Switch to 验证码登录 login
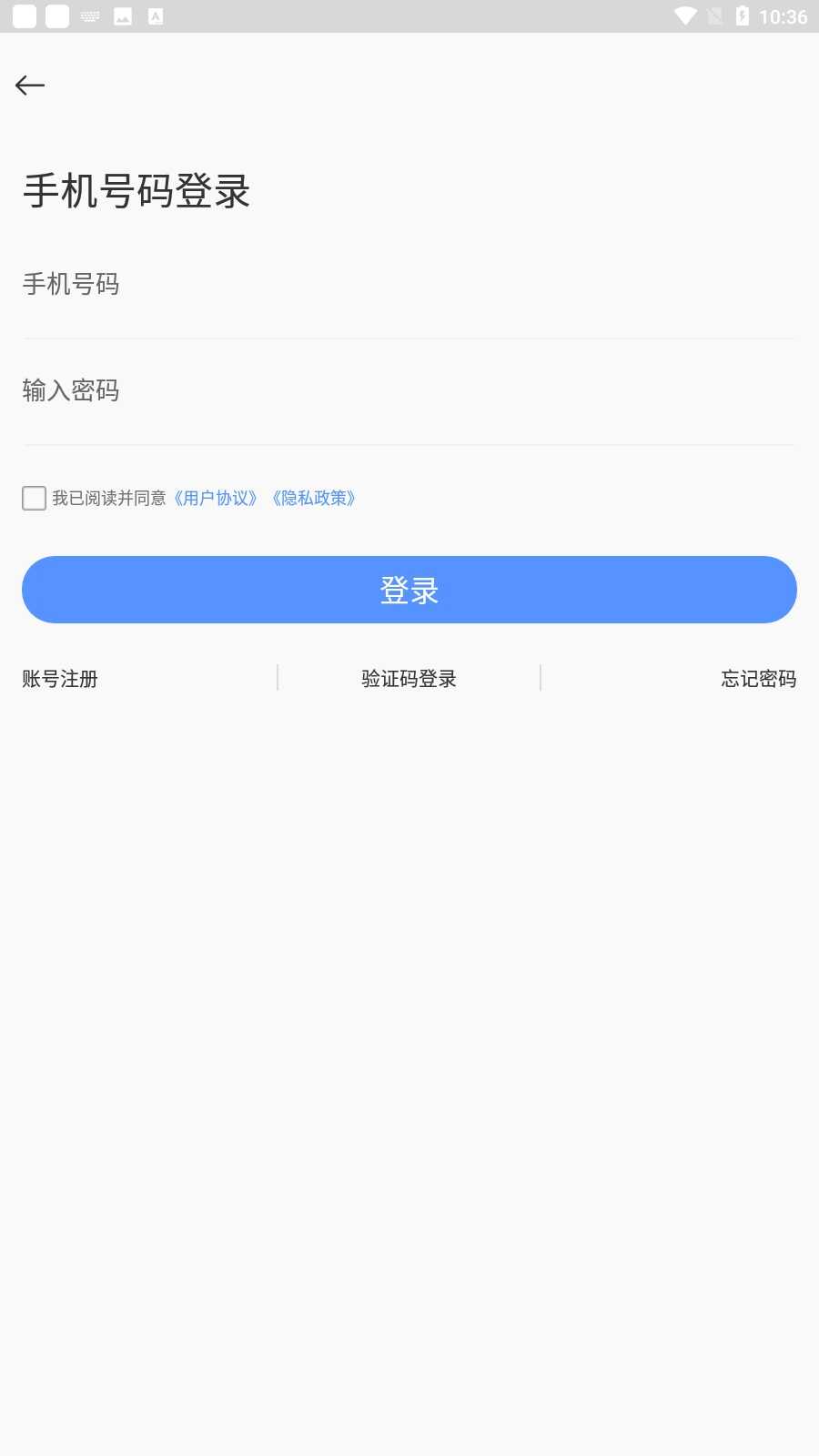Screen dimensions: 819x1456 tap(409, 679)
